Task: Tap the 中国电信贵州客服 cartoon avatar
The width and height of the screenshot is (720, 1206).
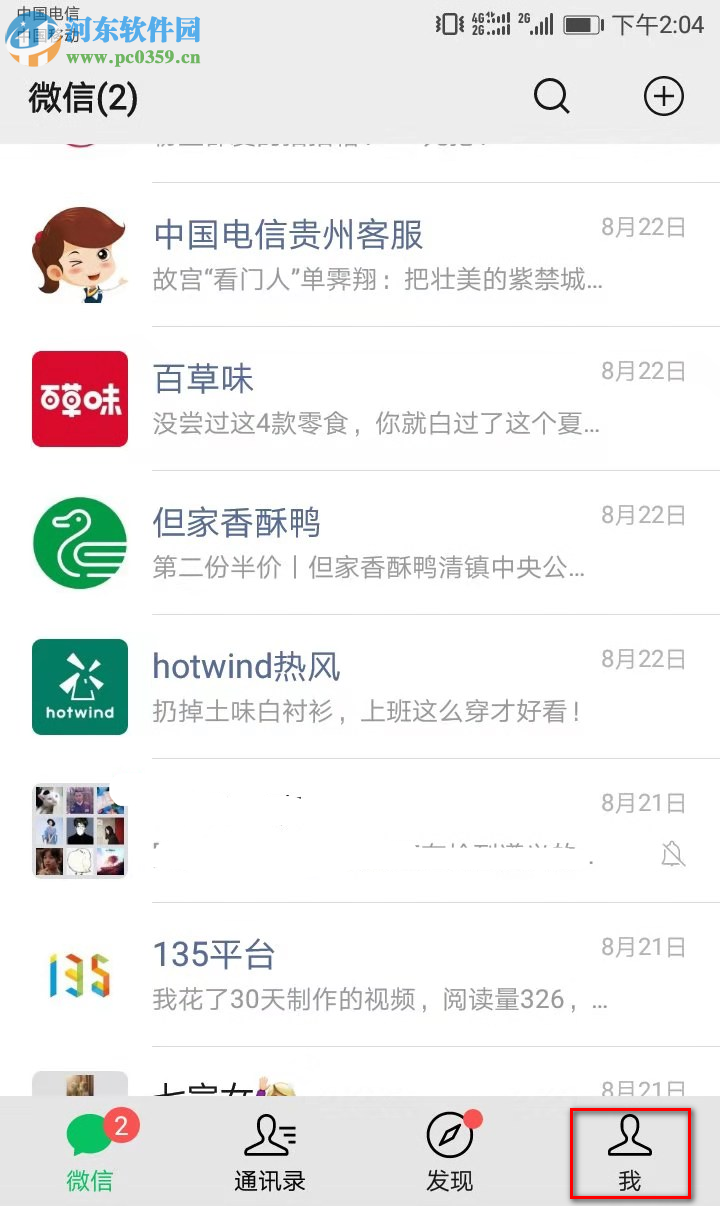Action: (x=80, y=255)
